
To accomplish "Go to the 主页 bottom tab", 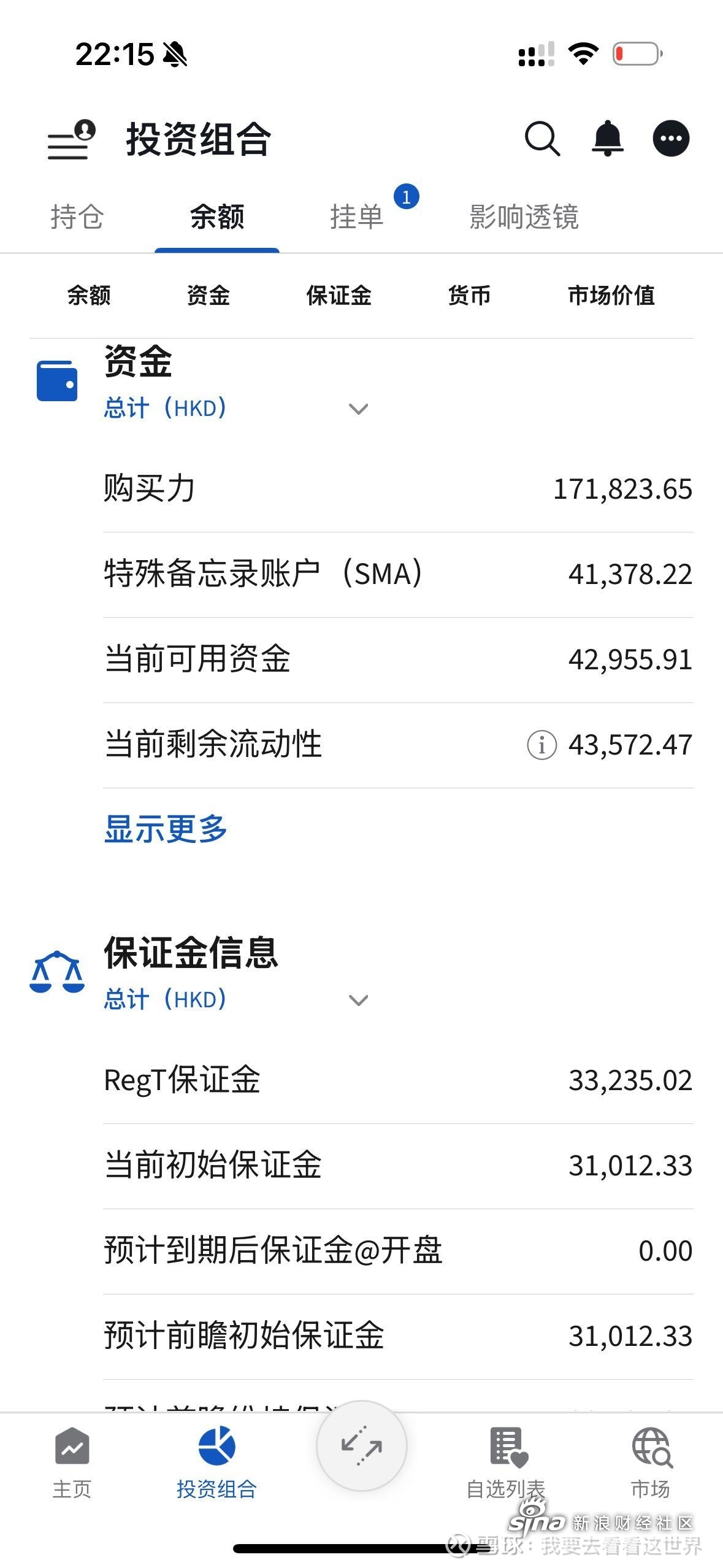I will [72, 1462].
